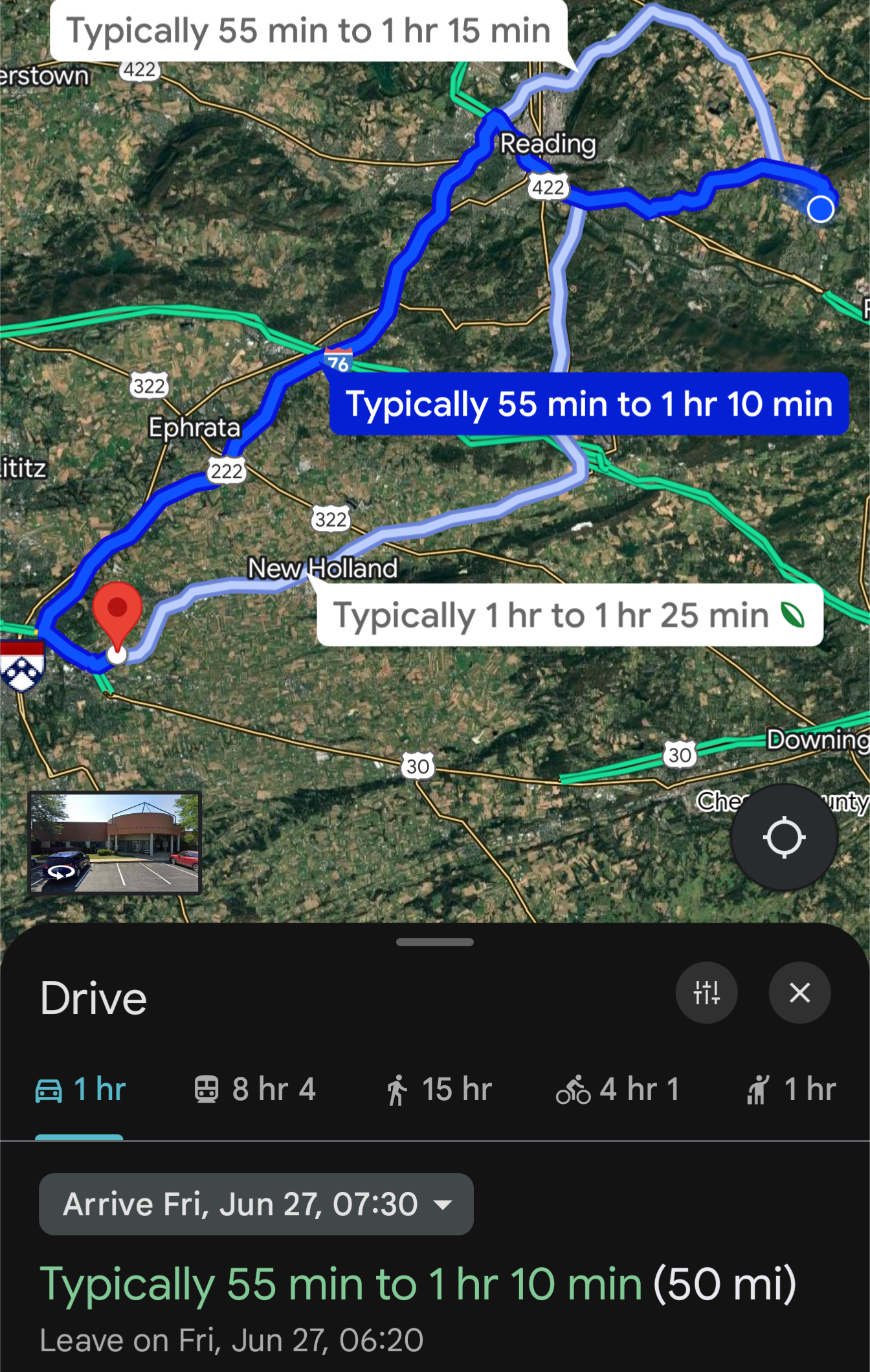
Task: Open Street View thumbnail of destination
Action: [x=115, y=842]
